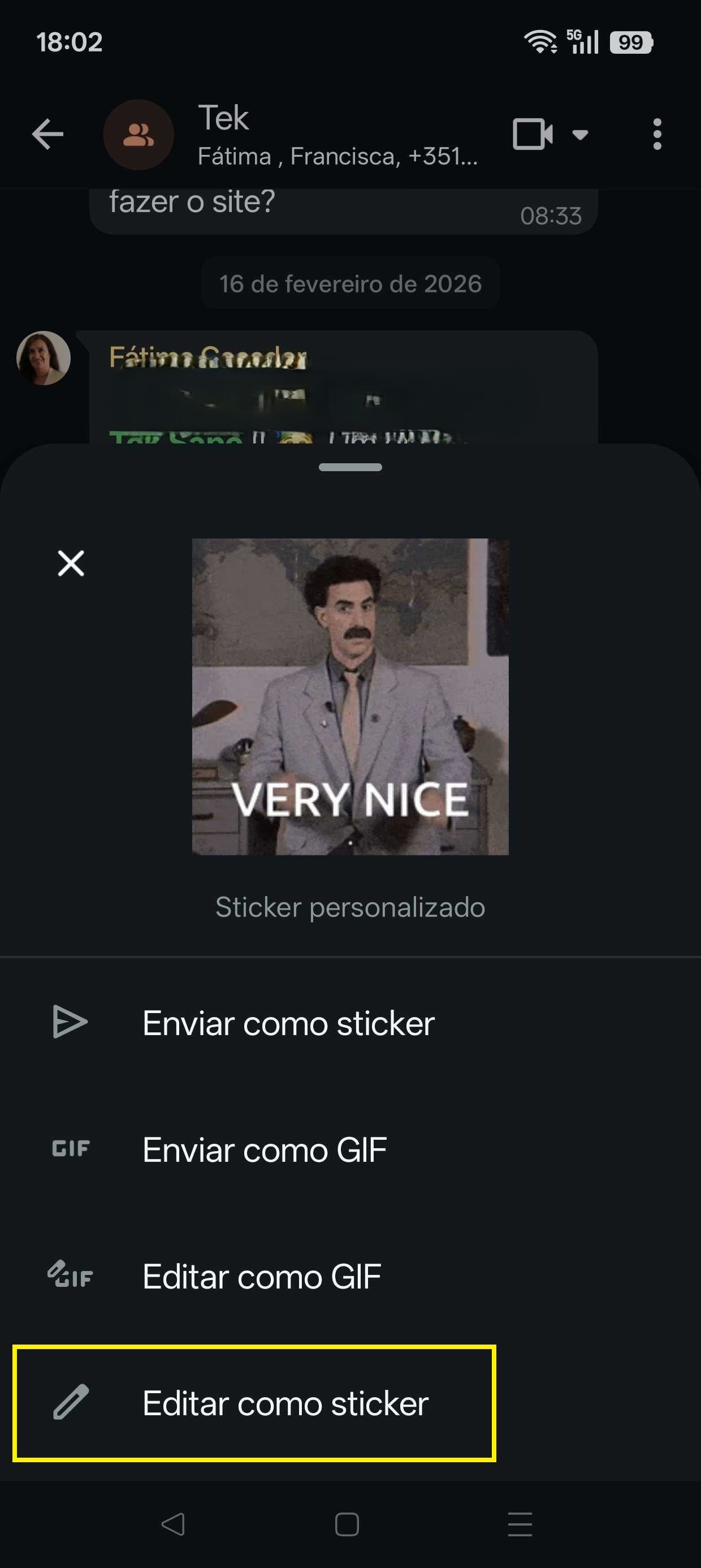Start a video call in Tek group
Screen dimensions: 701x1568
pos(533,134)
